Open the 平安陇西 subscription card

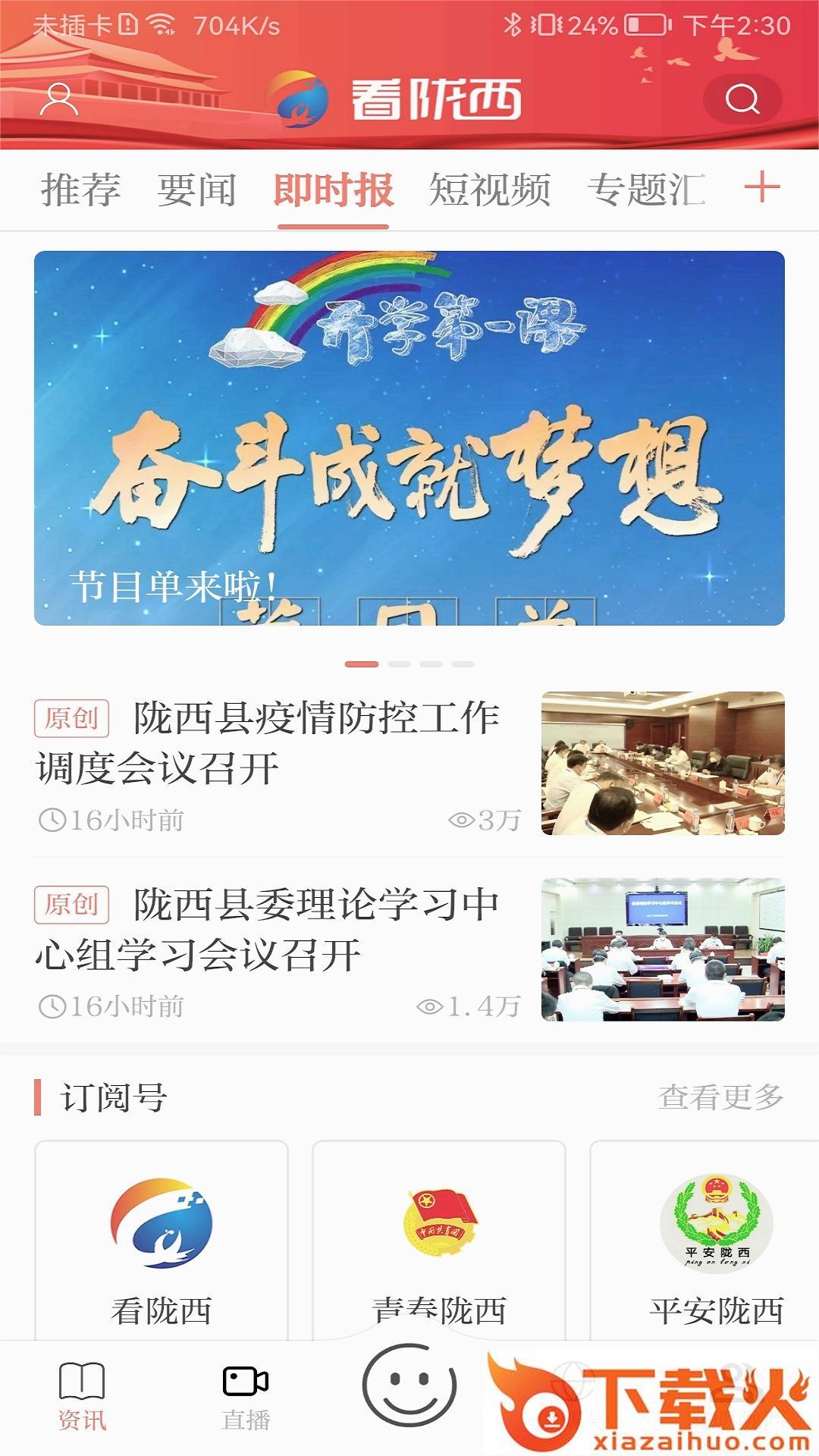716,1244
